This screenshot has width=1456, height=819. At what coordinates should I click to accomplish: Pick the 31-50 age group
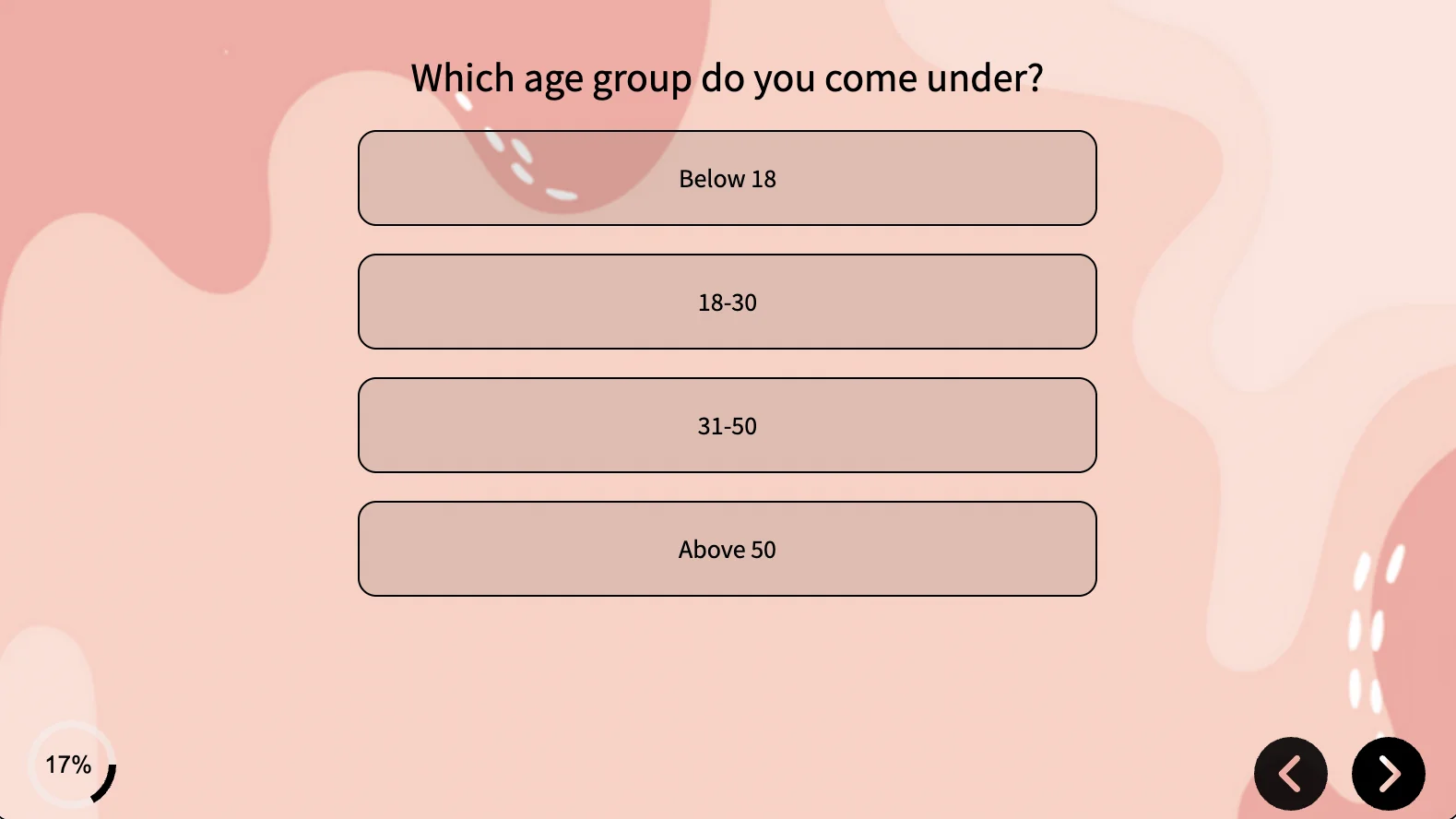click(727, 425)
